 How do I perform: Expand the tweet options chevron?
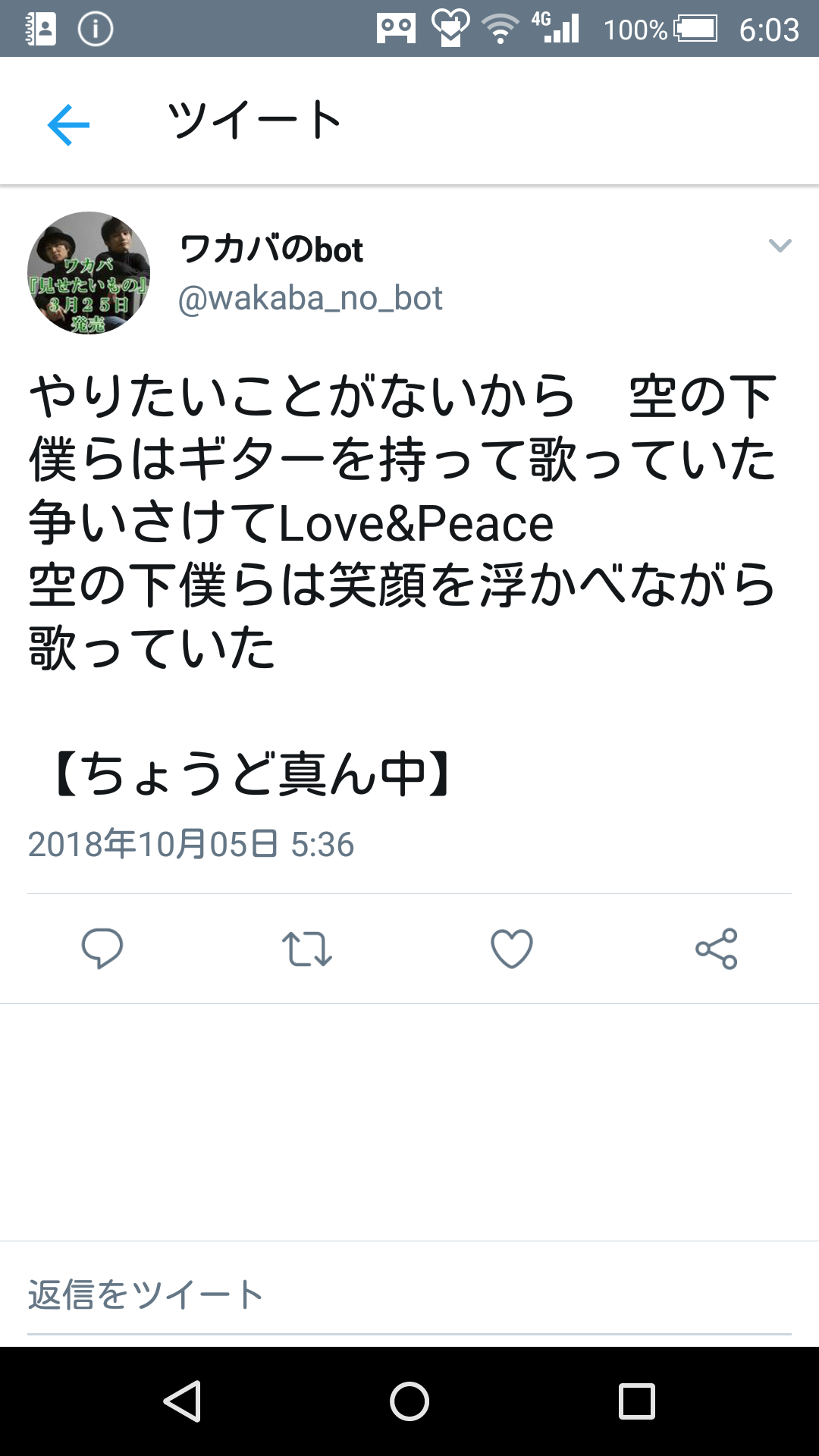(x=780, y=246)
